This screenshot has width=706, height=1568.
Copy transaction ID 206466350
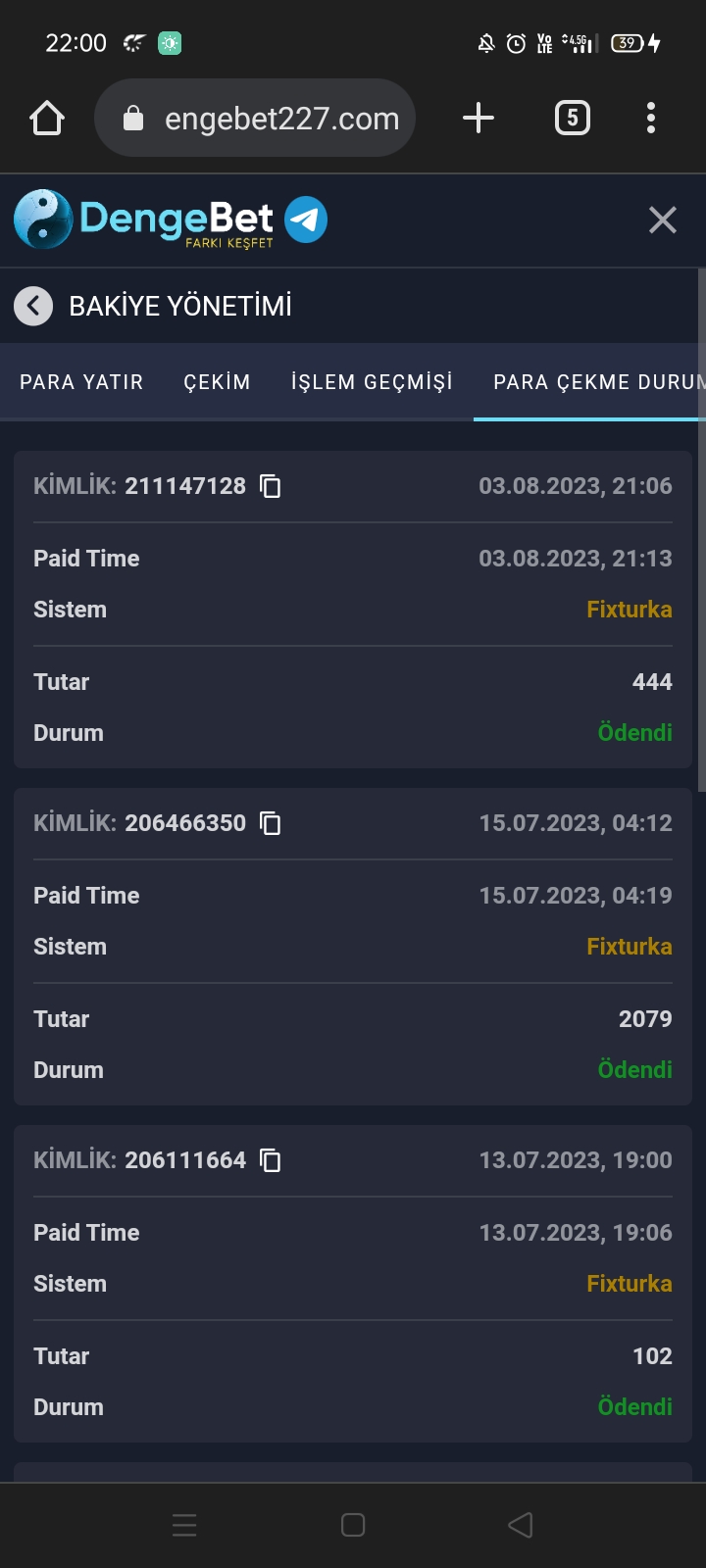point(270,823)
